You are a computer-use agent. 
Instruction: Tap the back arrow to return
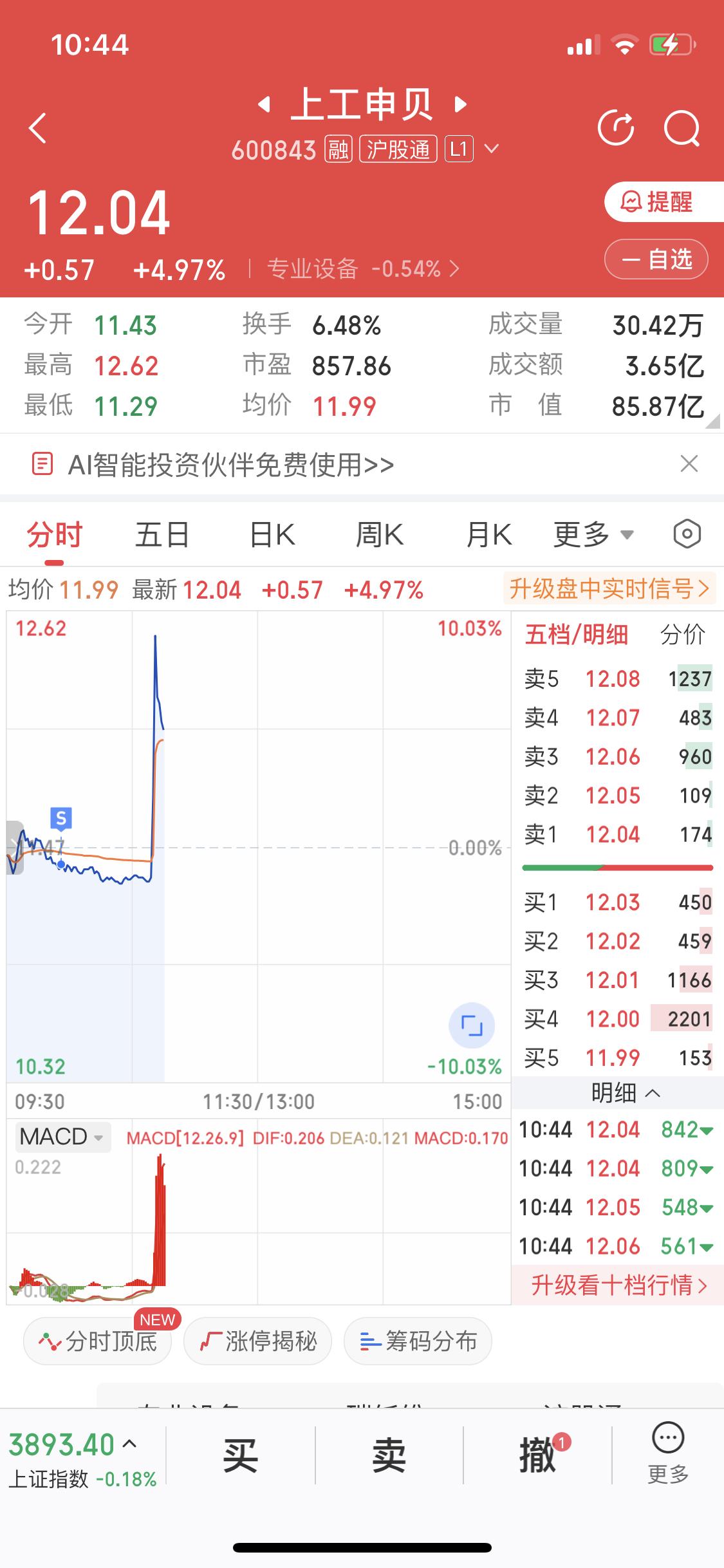(x=37, y=127)
